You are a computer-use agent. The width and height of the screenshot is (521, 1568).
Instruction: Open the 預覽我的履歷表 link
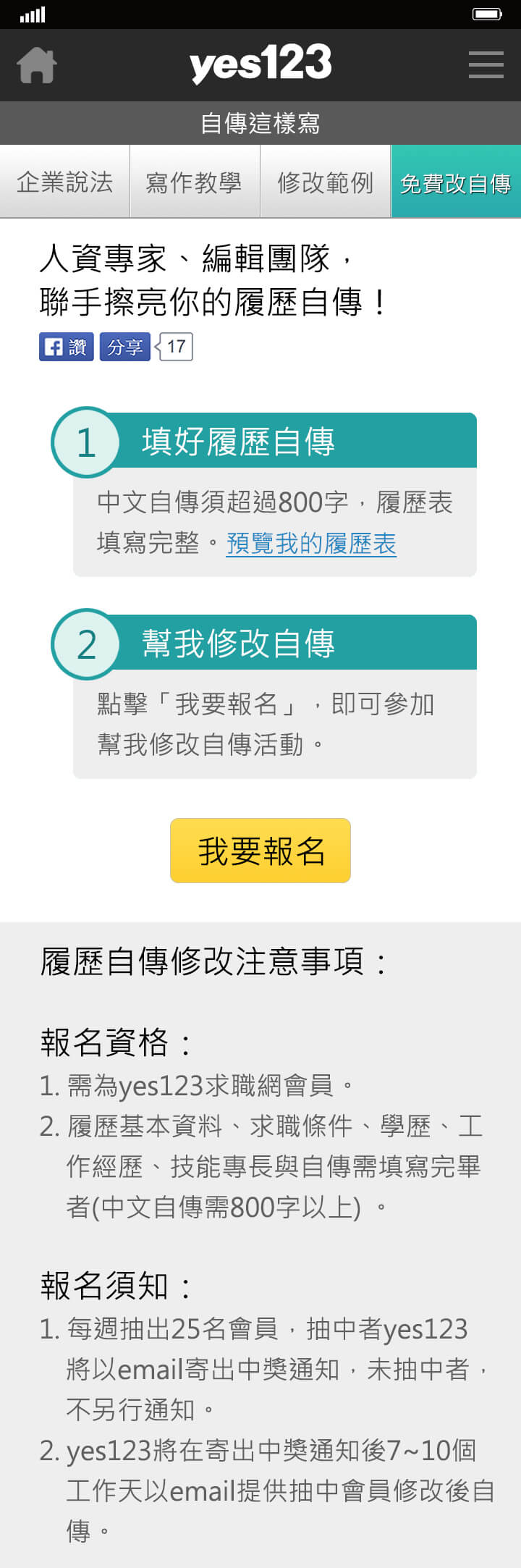click(x=311, y=543)
